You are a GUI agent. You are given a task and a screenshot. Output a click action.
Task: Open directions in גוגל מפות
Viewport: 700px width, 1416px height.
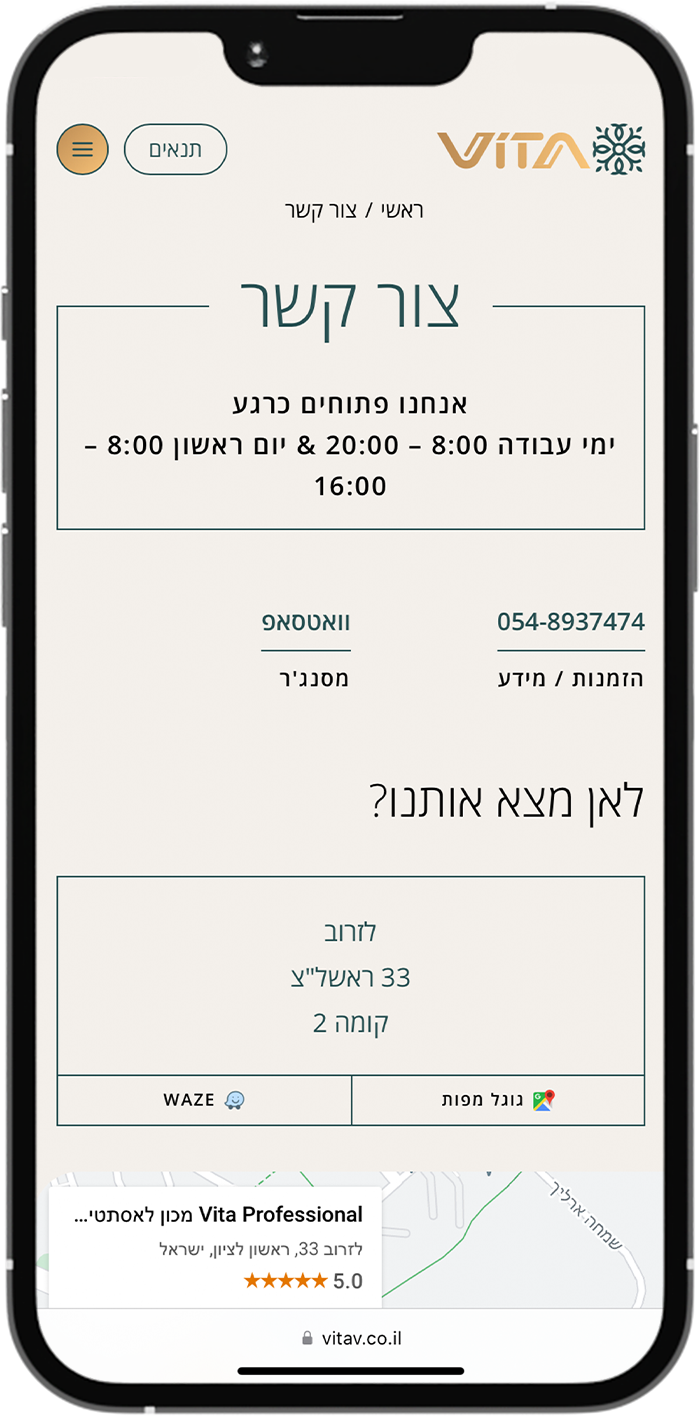point(498,1100)
